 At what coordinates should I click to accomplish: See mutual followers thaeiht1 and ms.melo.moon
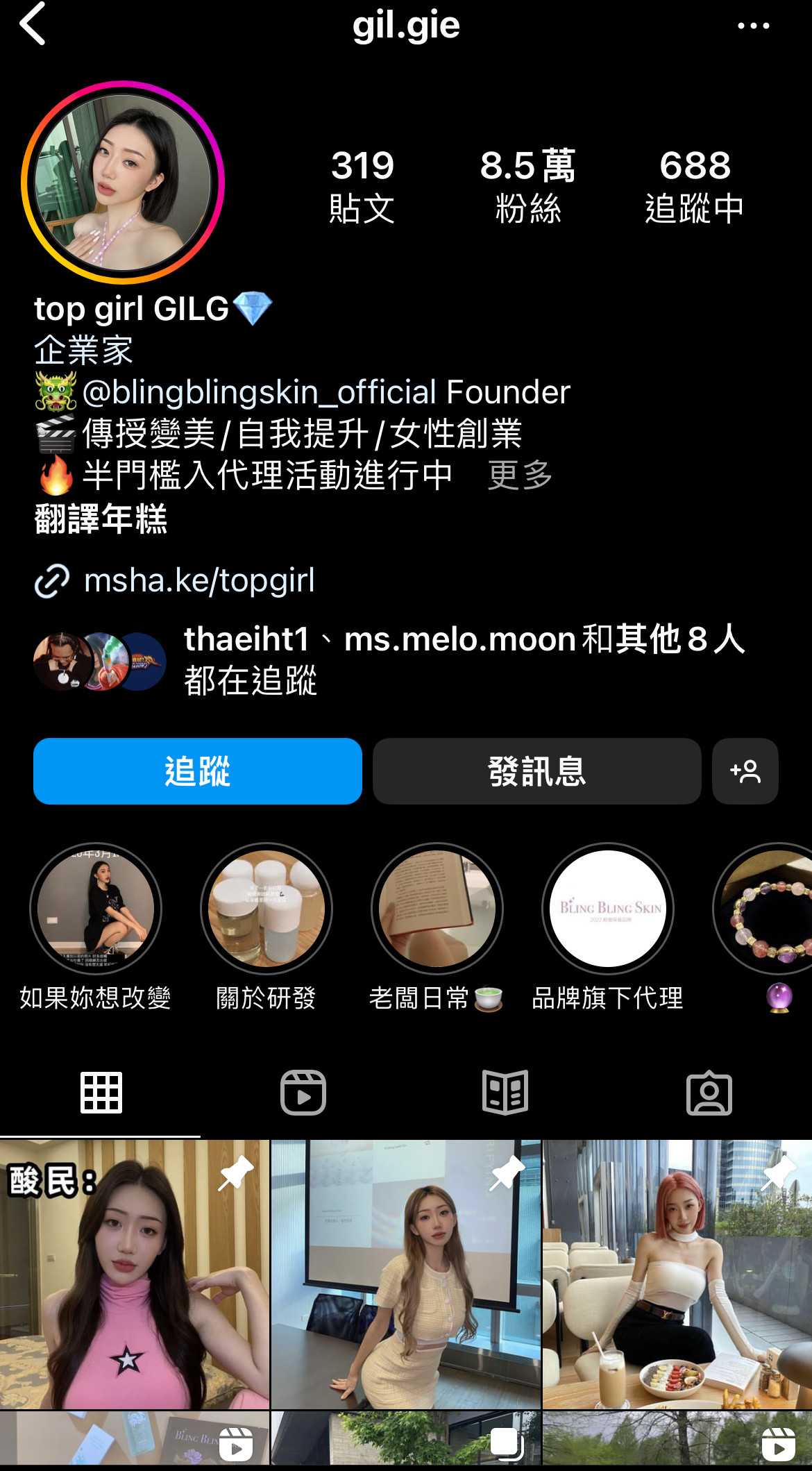[x=416, y=659]
